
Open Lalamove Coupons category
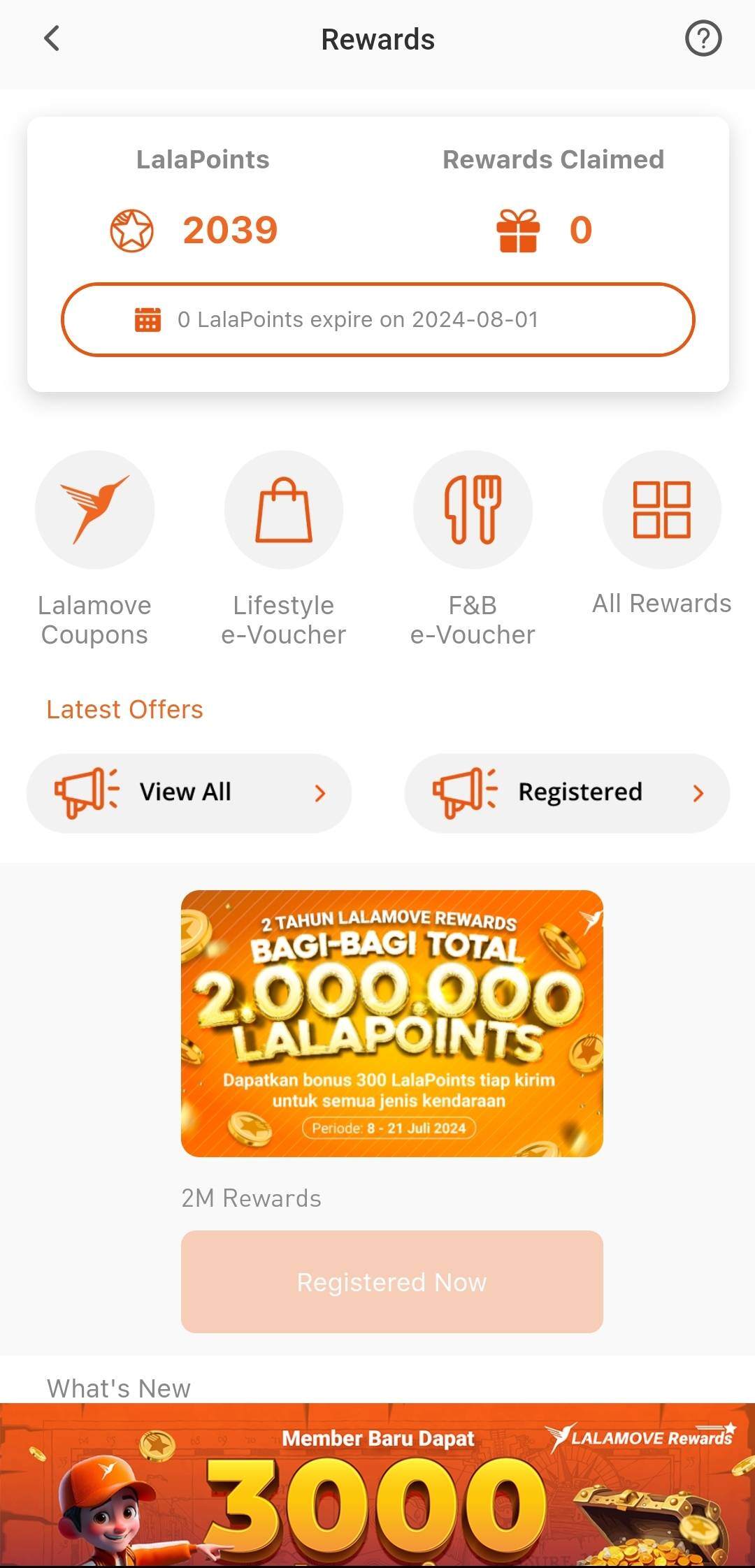pos(94,510)
